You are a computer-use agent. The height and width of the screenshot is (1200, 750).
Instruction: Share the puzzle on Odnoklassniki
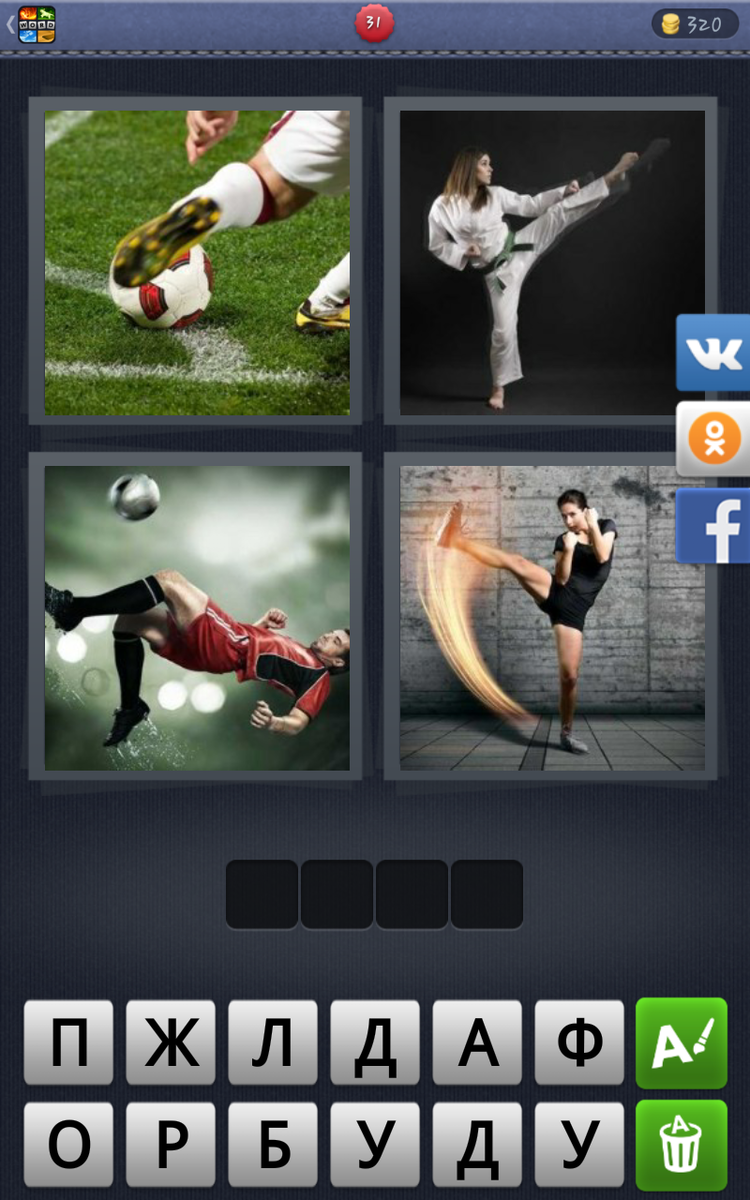click(x=714, y=439)
